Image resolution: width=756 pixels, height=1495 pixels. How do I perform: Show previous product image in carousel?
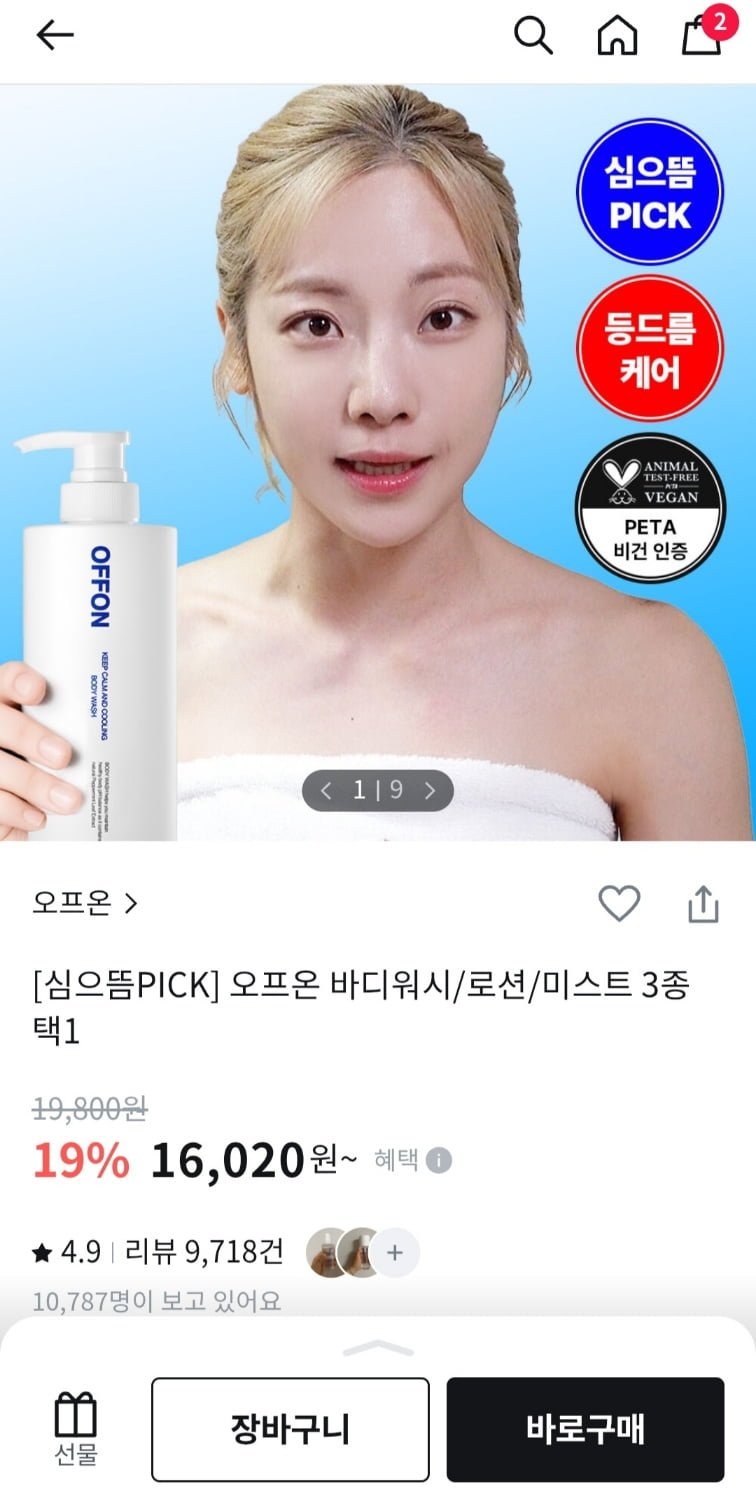[326, 791]
